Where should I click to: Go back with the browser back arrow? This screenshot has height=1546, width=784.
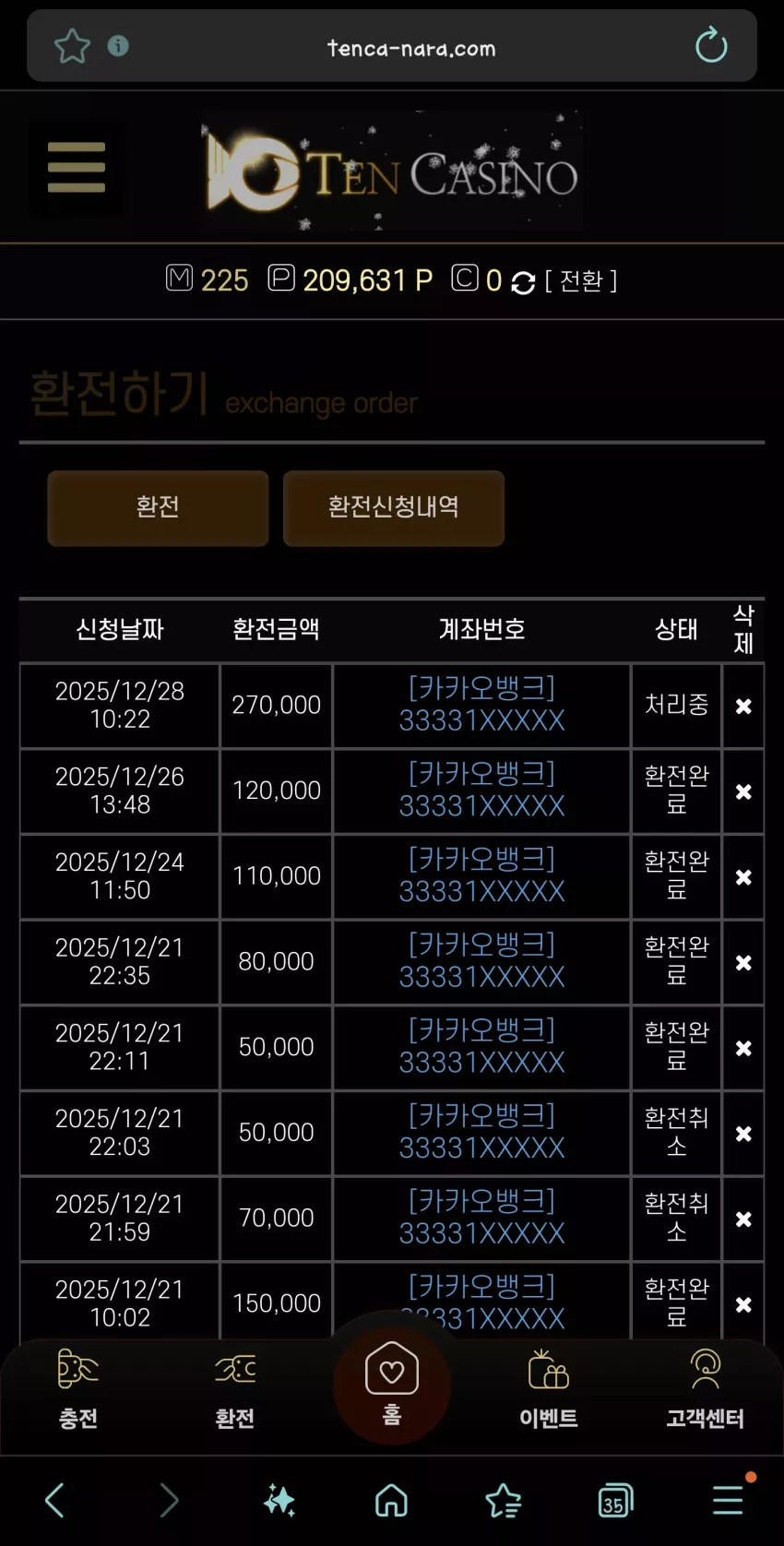coord(55,1500)
